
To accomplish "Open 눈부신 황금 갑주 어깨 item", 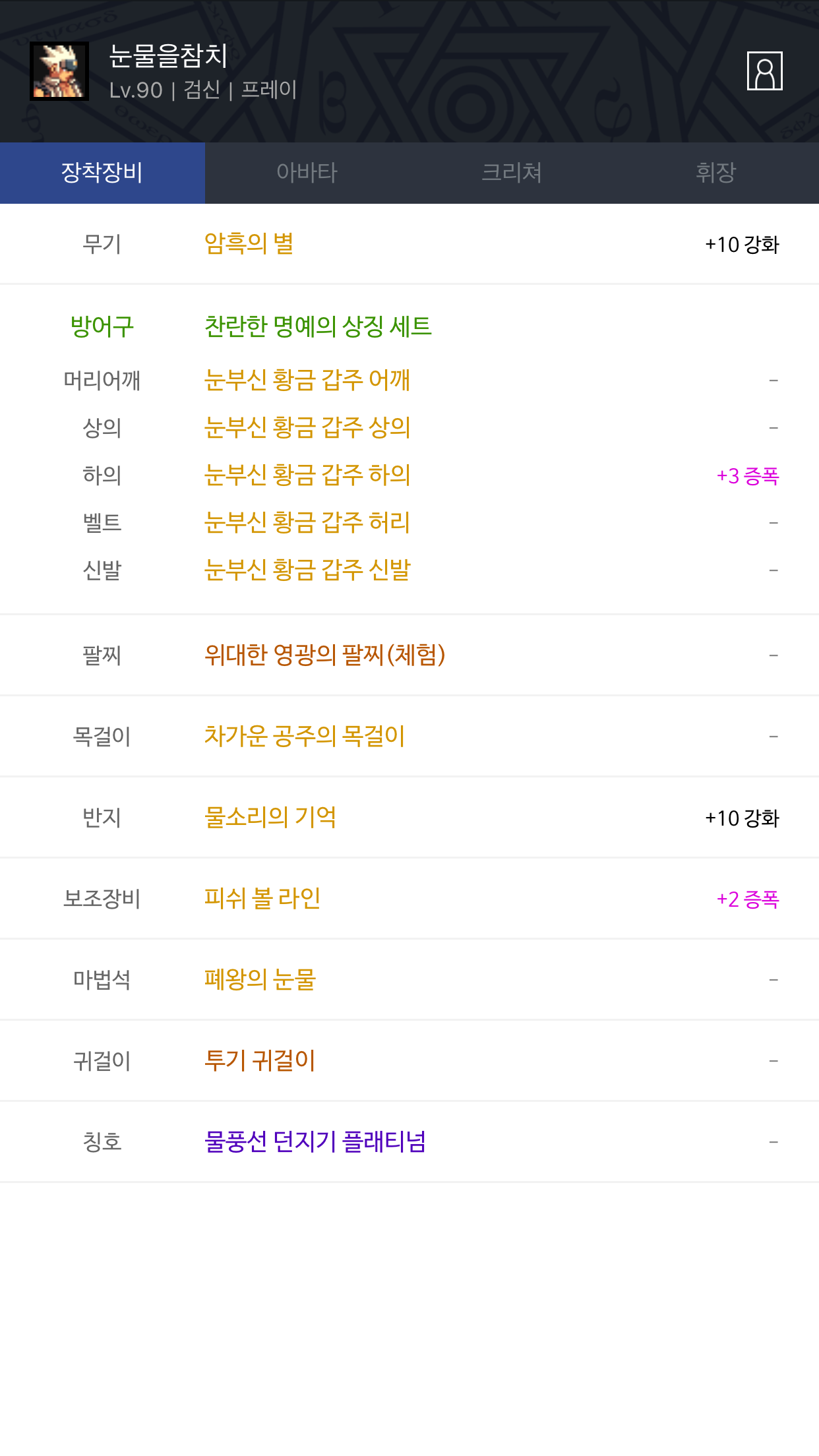I will [x=307, y=380].
